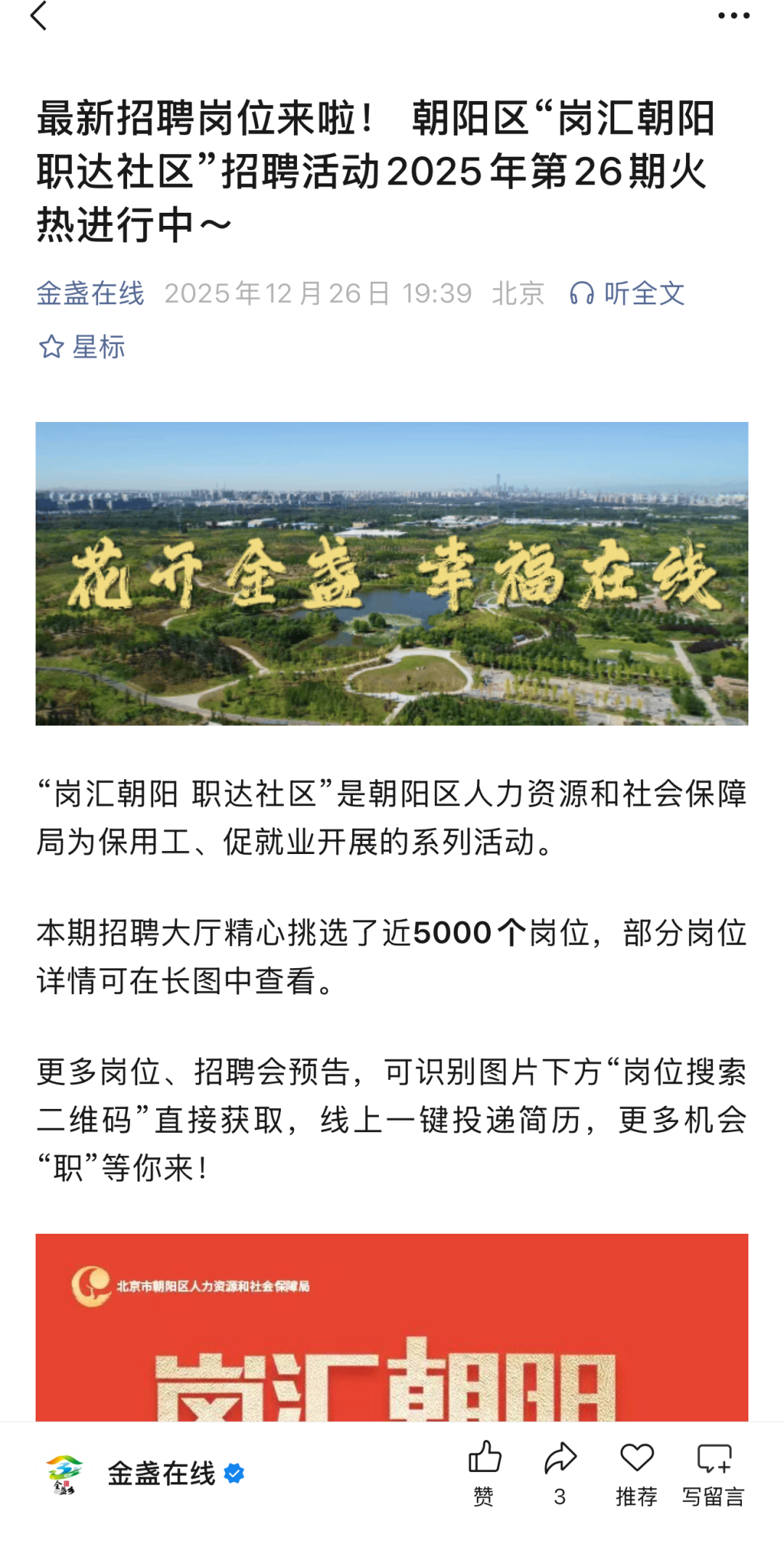Star this account with 星标

point(81,347)
